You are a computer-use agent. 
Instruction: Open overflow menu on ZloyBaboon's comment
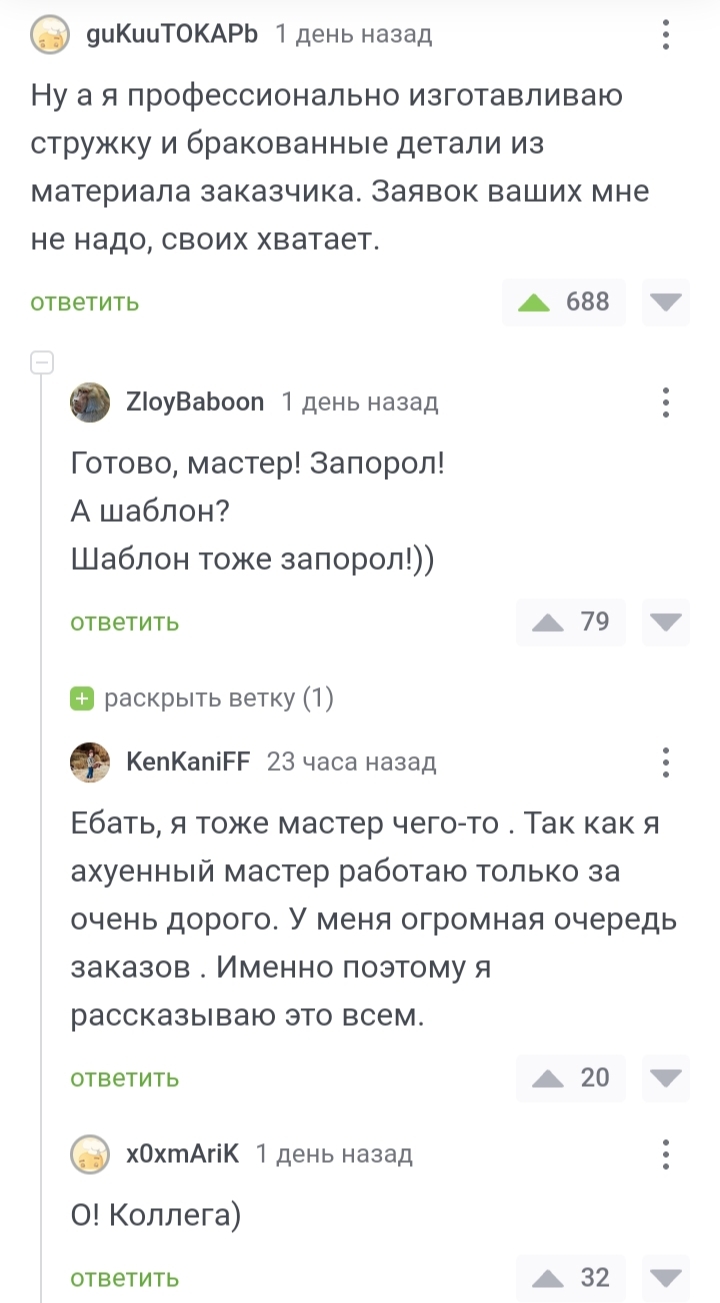667,402
